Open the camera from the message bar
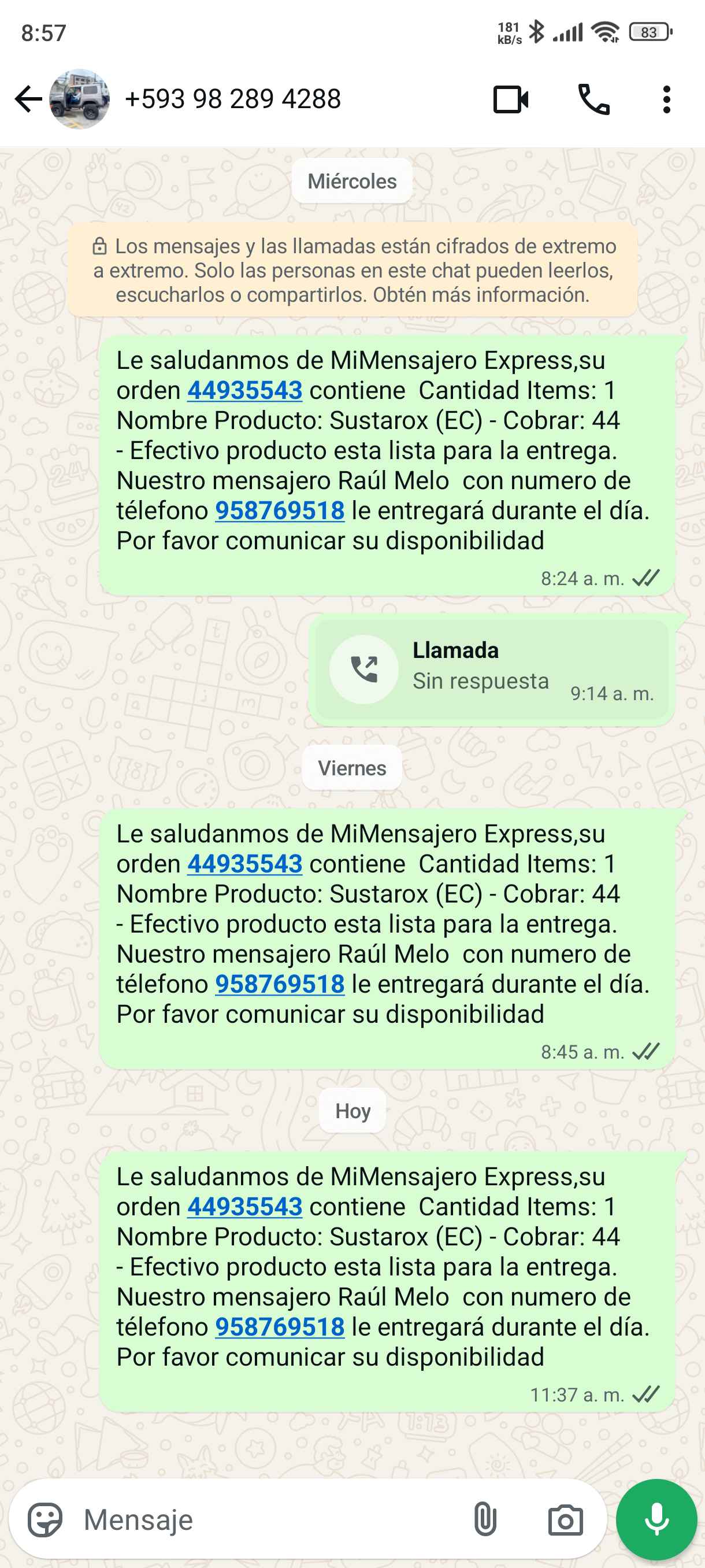Screen dimensions: 705x1568 (x=565, y=1520)
